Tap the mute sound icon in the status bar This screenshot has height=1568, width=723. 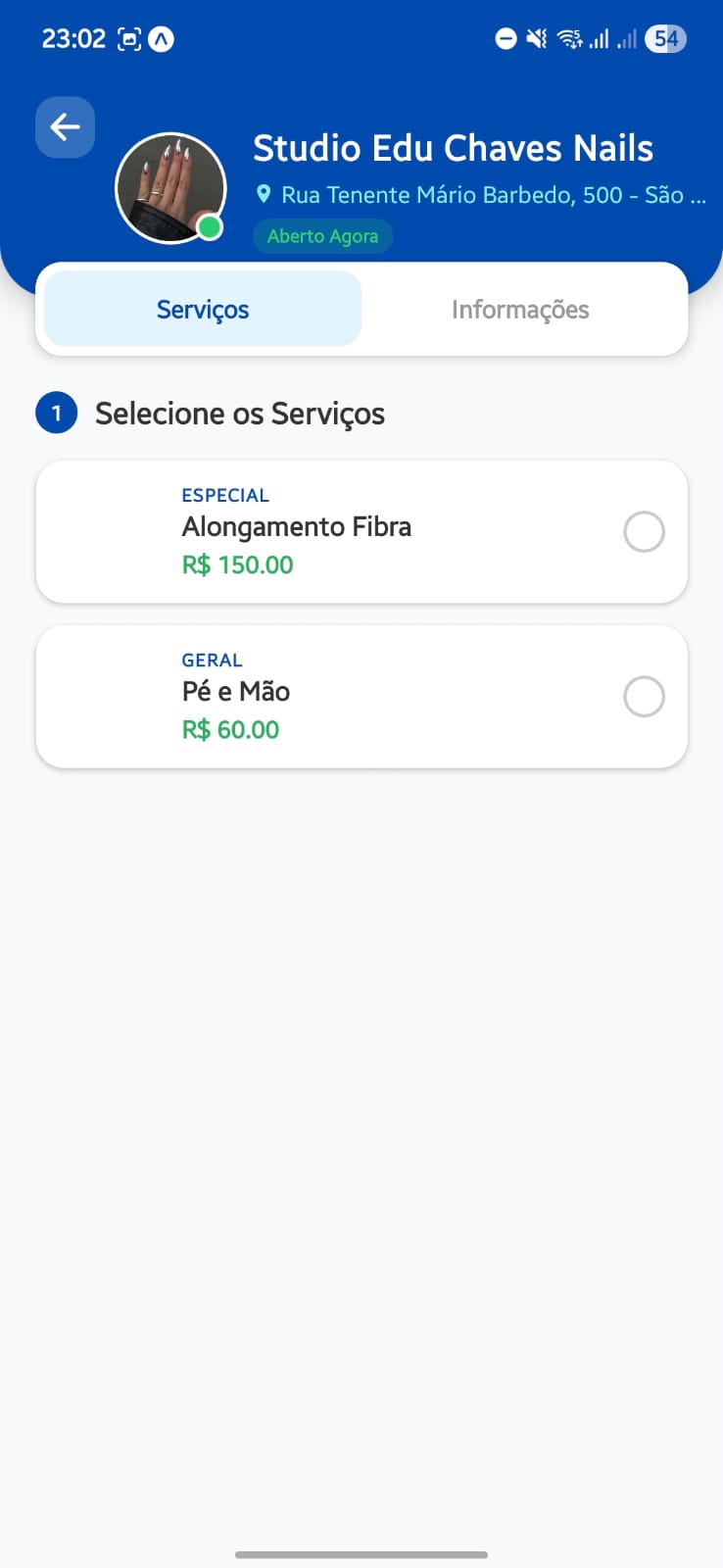(x=537, y=38)
